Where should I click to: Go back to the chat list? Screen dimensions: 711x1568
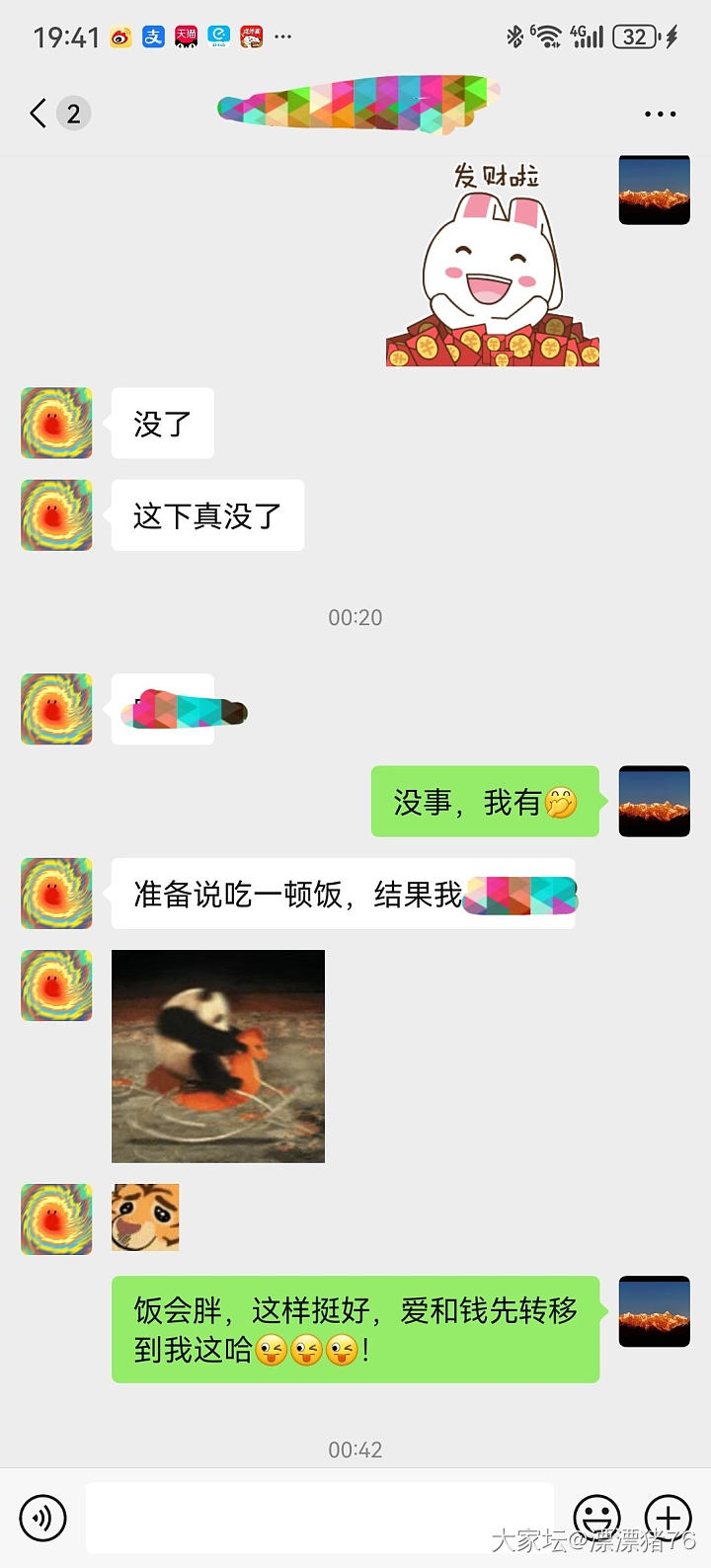point(39,114)
